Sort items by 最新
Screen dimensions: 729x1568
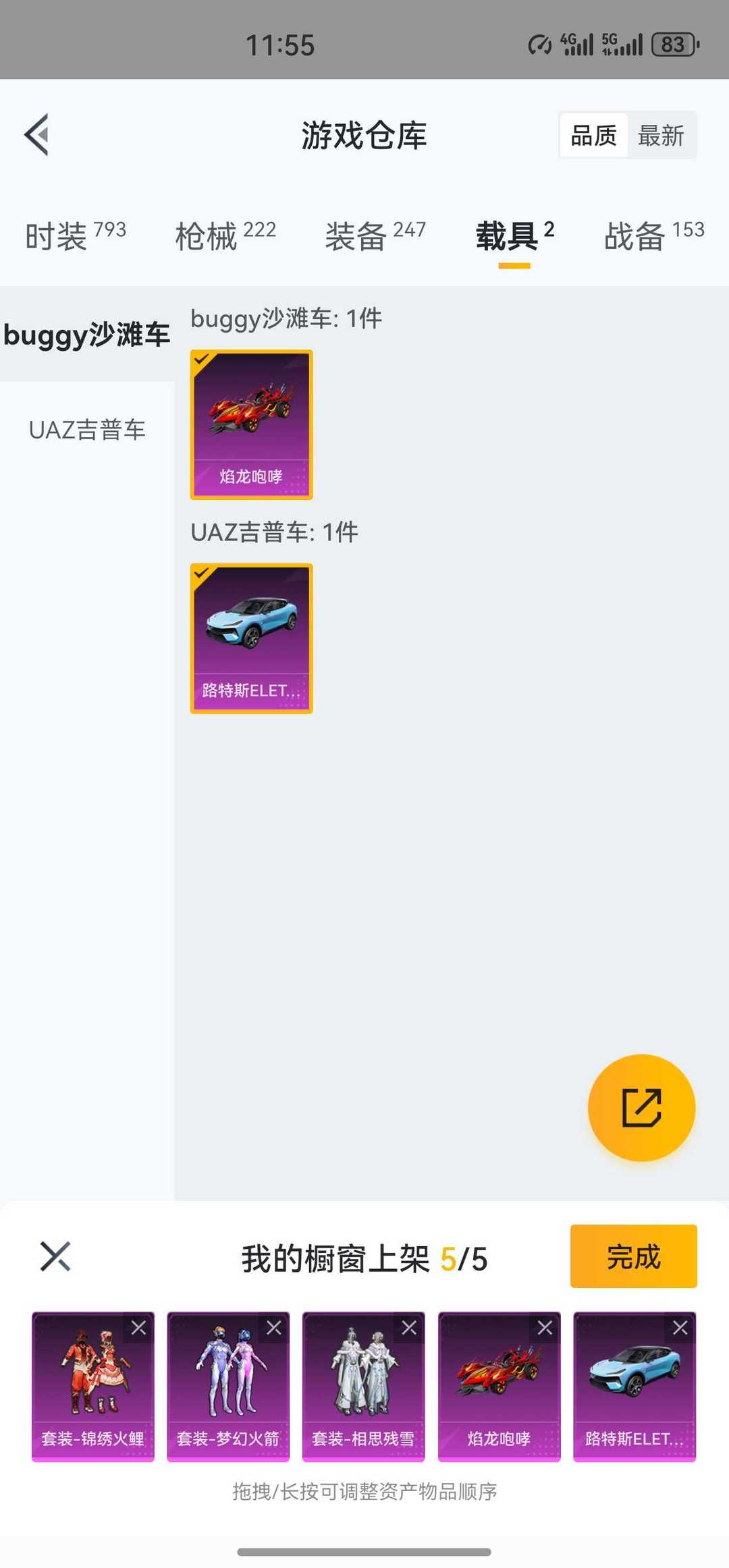[661, 136]
